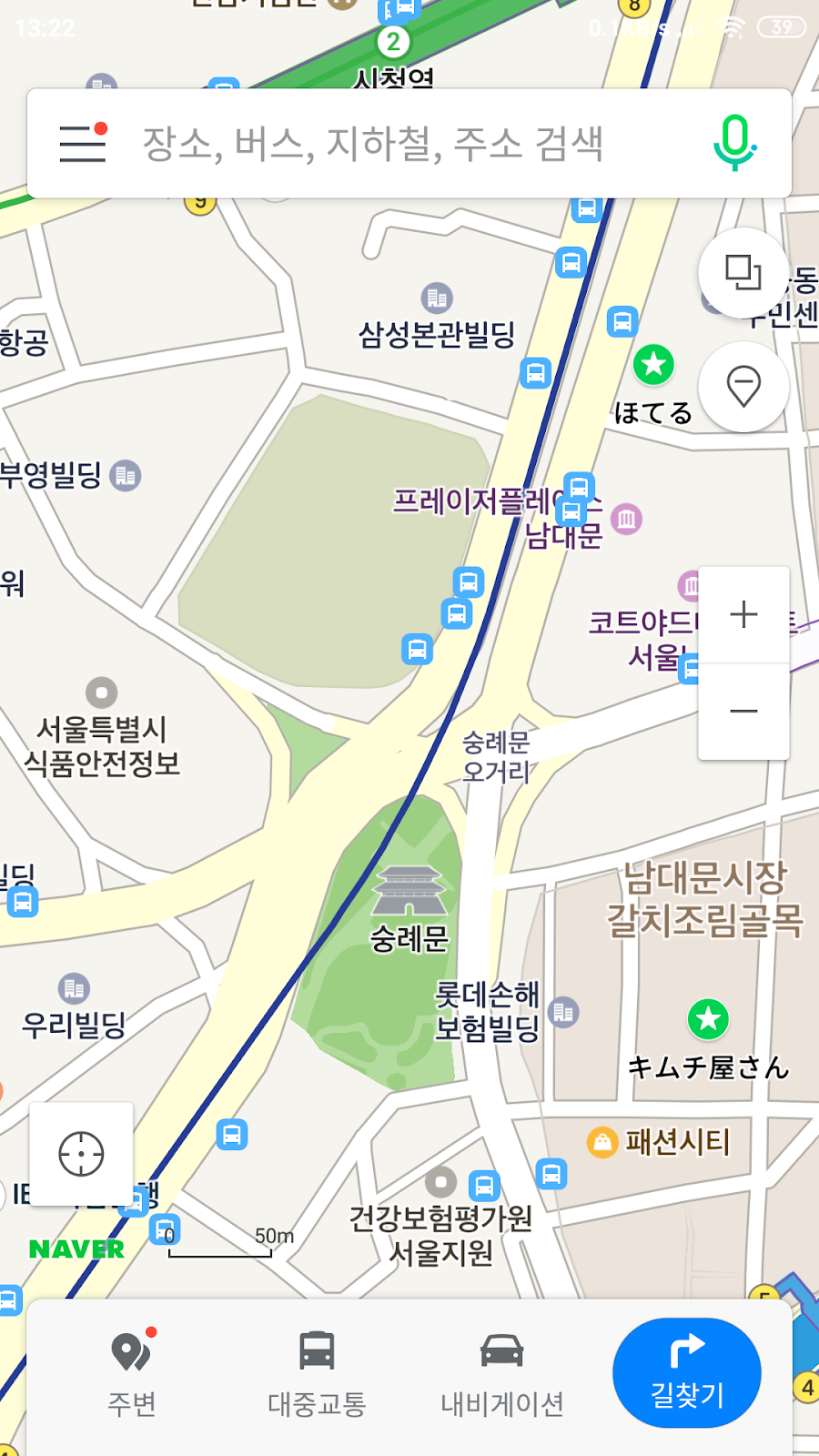Select the 패션시티 shopping marker
This screenshot has width=819, height=1456.
pos(602,1141)
